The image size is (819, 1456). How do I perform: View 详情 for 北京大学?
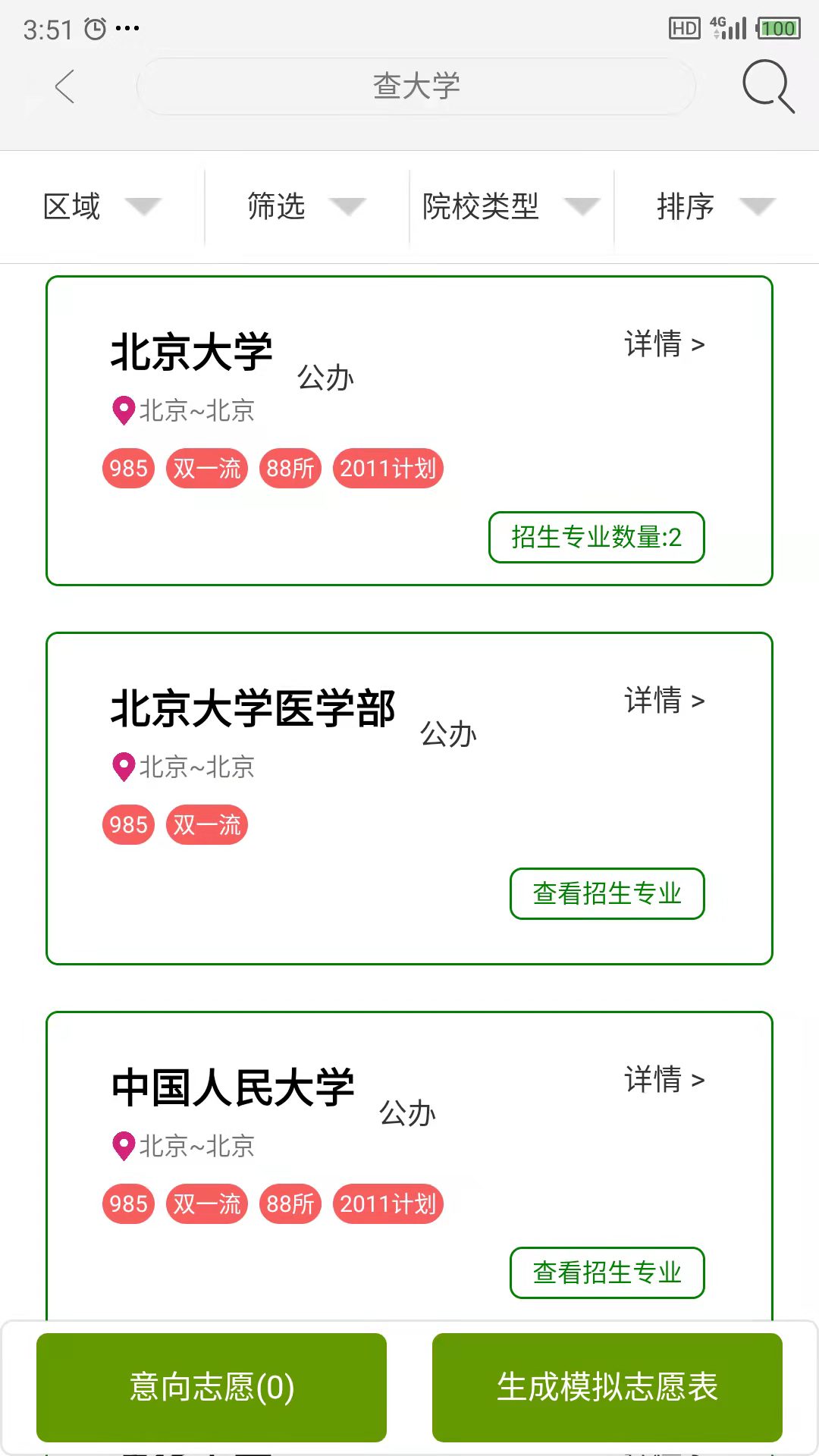(x=664, y=344)
